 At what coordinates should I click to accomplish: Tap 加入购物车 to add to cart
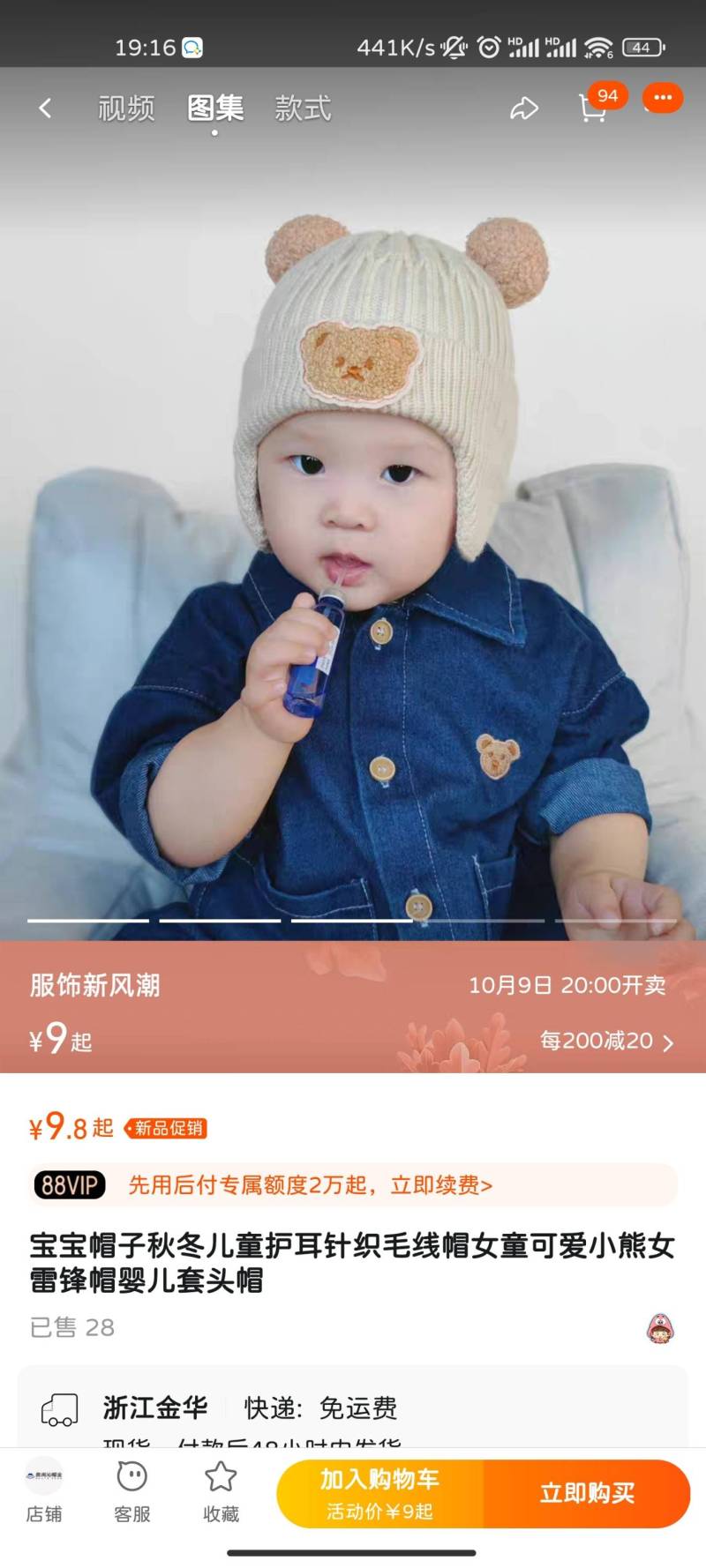click(380, 1493)
